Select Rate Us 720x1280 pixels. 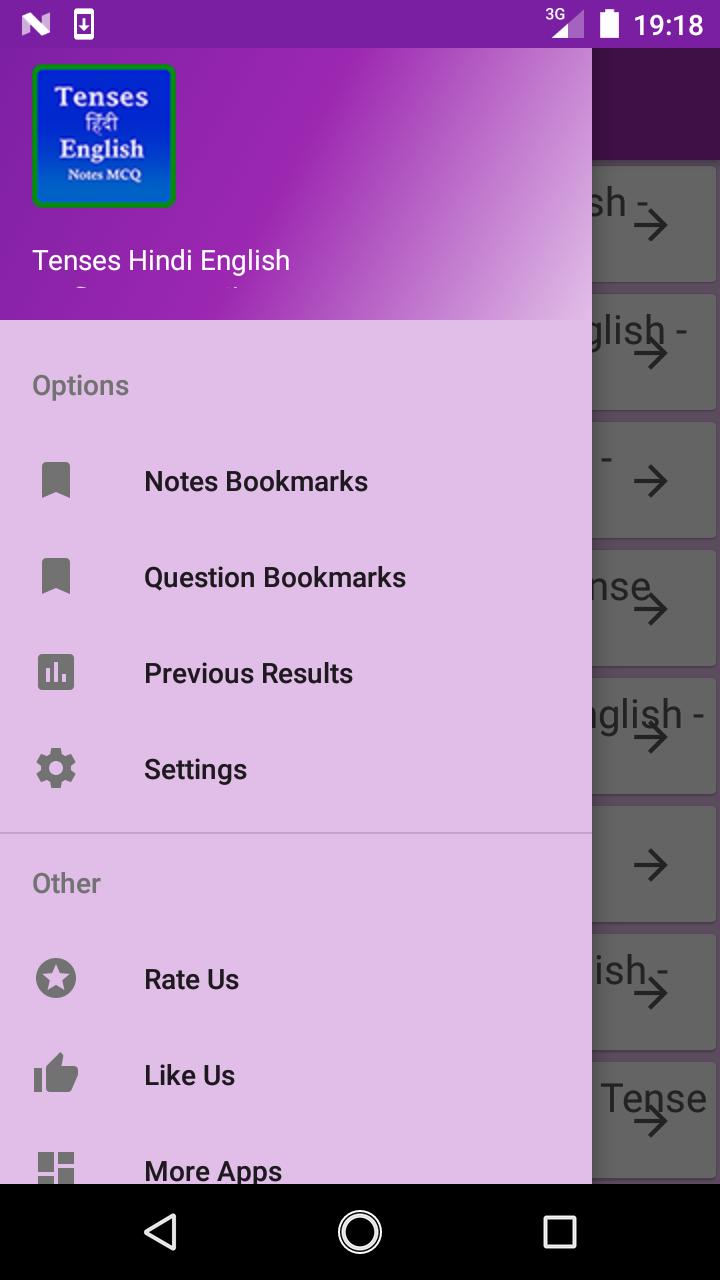[x=296, y=979]
